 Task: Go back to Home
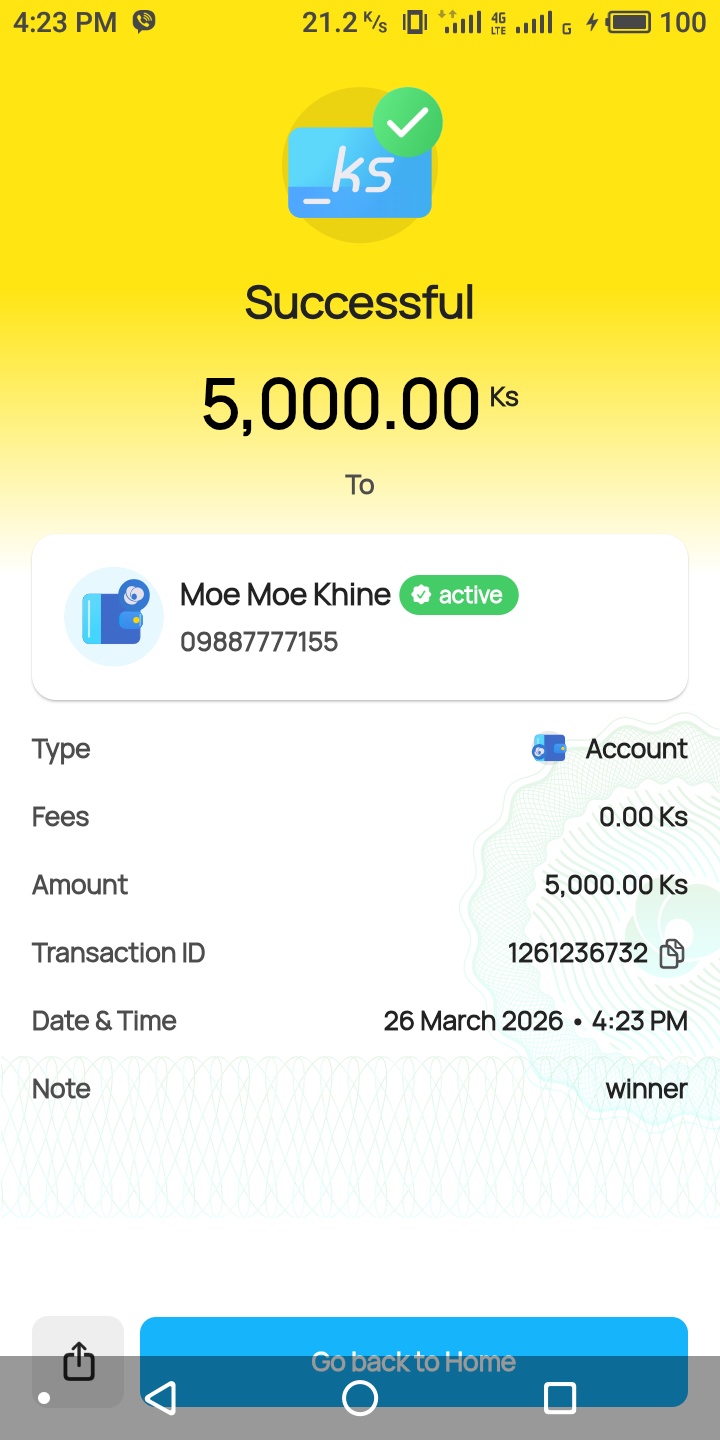pos(413,1340)
